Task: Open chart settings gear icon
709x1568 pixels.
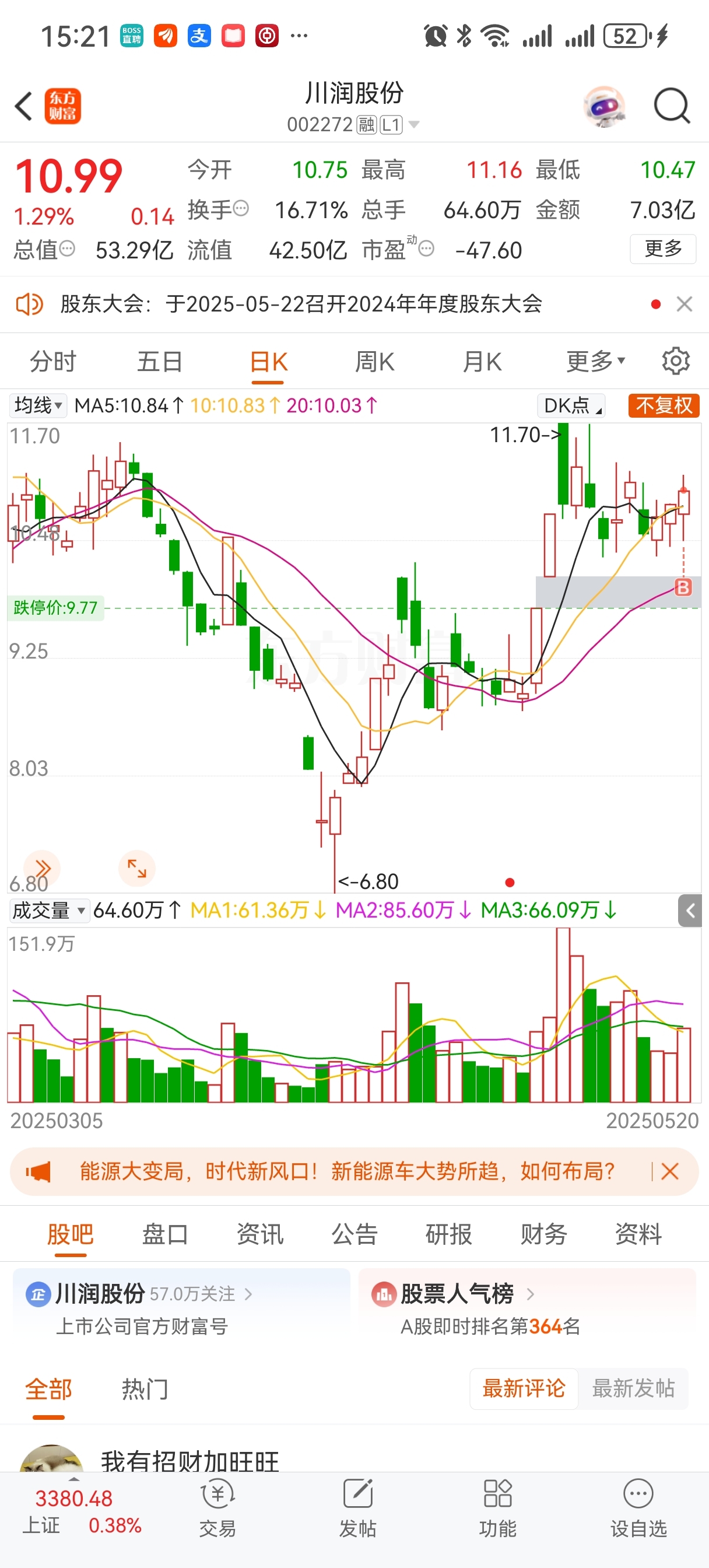Action: click(x=676, y=362)
